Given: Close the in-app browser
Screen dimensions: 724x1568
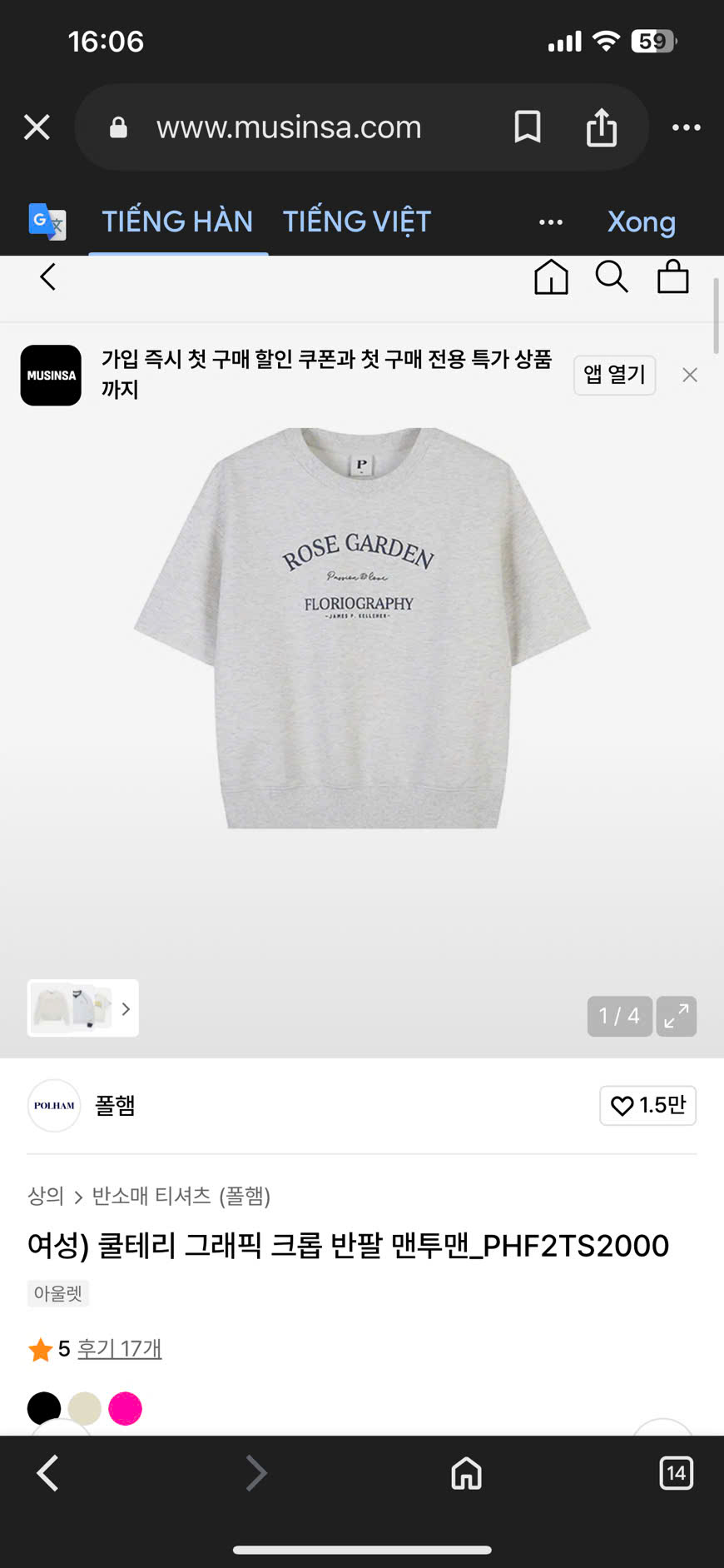Looking at the screenshot, I should pos(37,127).
